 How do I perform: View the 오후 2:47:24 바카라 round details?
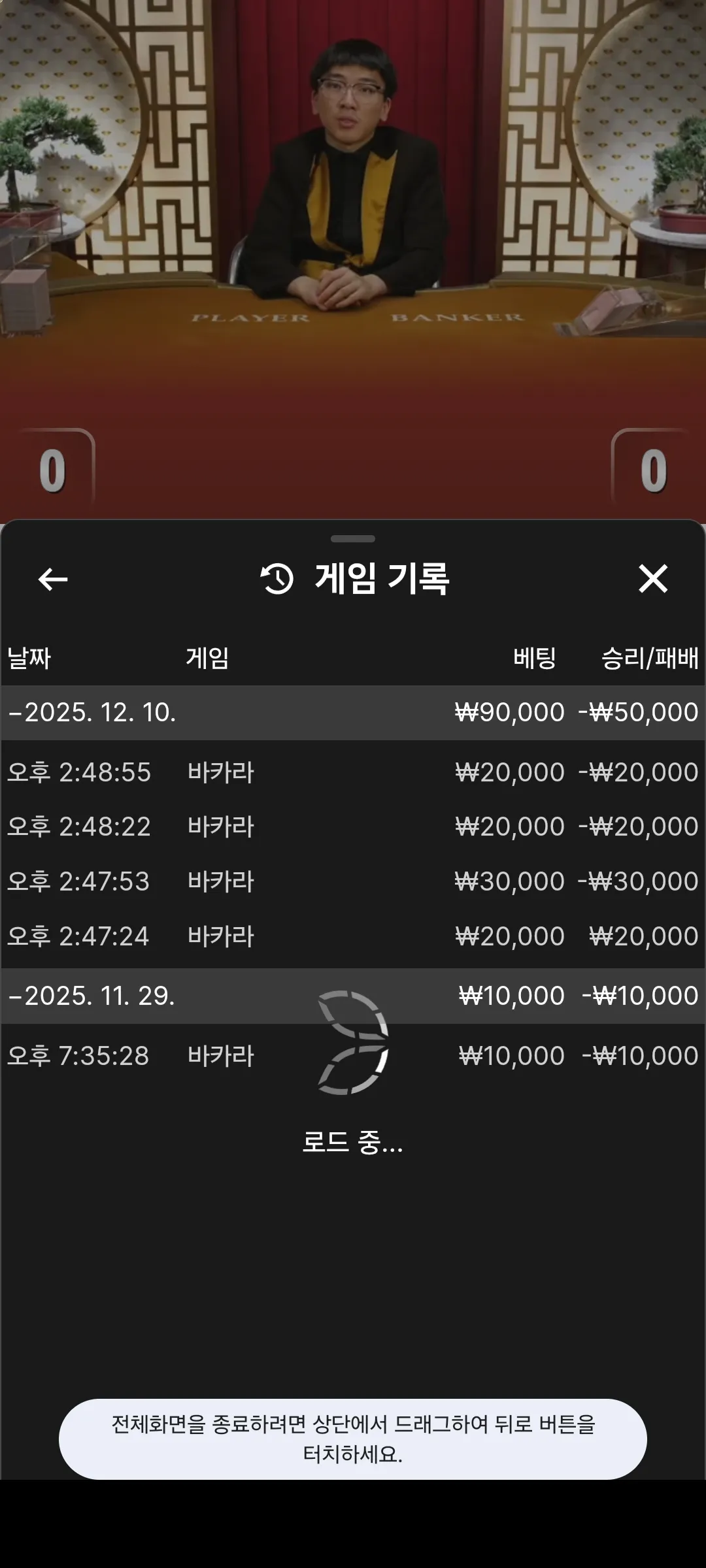353,936
